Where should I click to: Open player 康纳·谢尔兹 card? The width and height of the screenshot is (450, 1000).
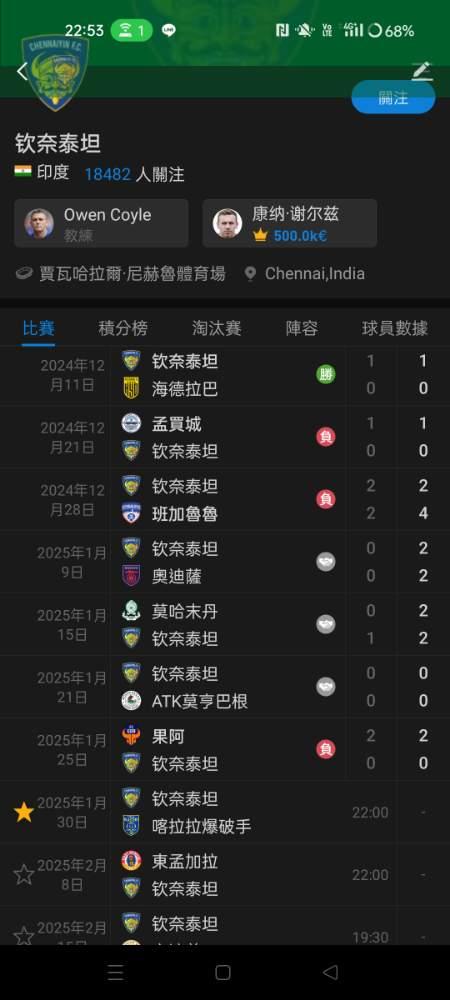pyautogui.click(x=289, y=223)
